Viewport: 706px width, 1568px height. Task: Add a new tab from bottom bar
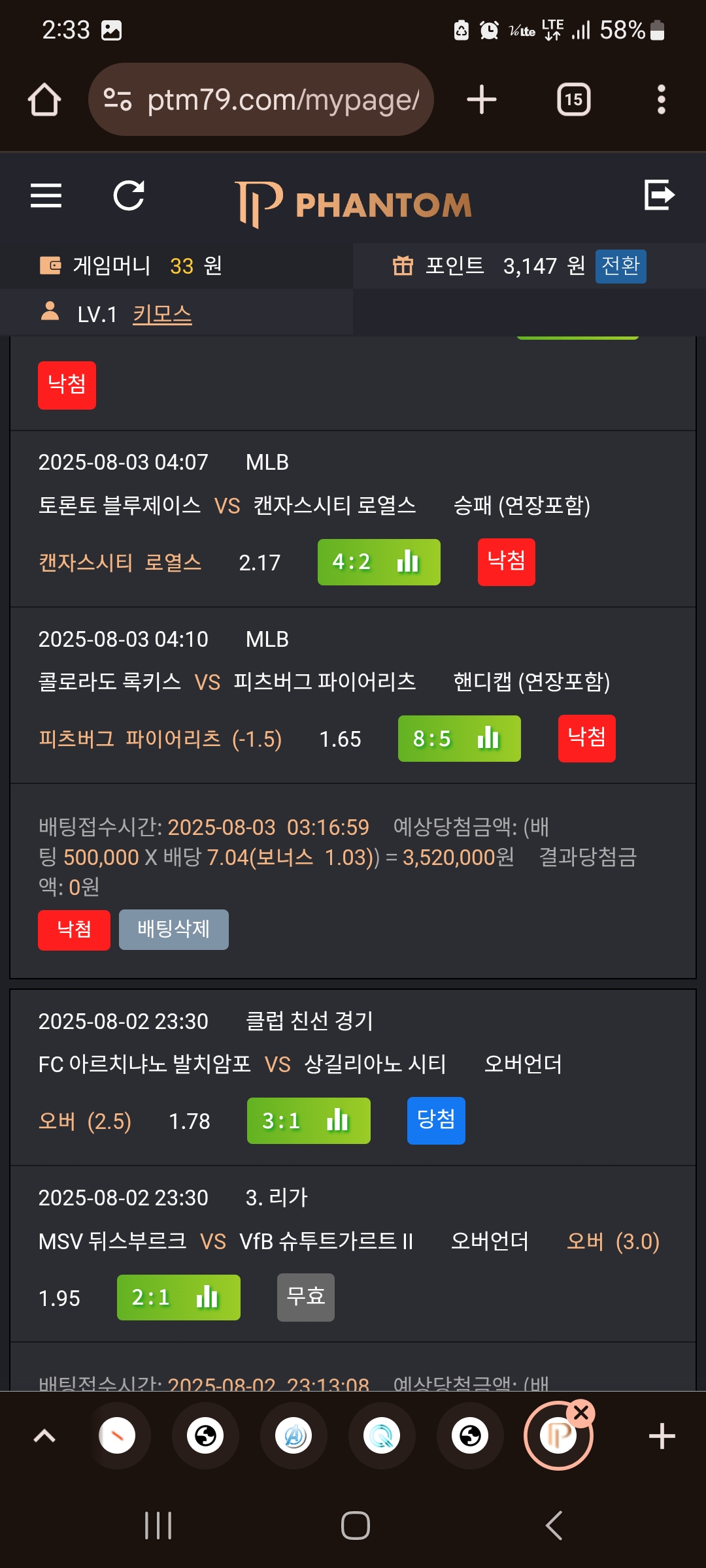pyautogui.click(x=662, y=1436)
